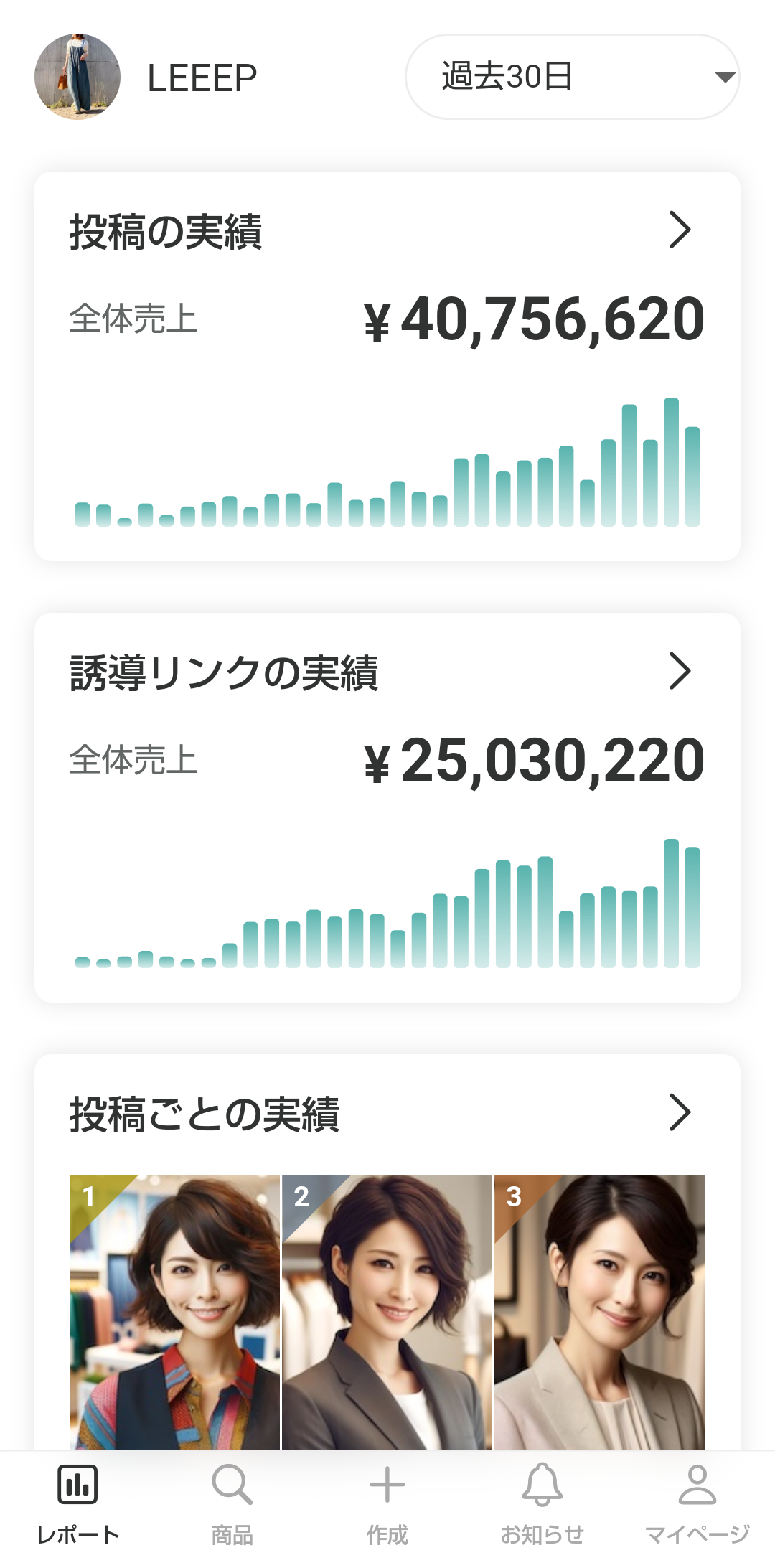Tap the LEEEP profile avatar

pos(77,77)
